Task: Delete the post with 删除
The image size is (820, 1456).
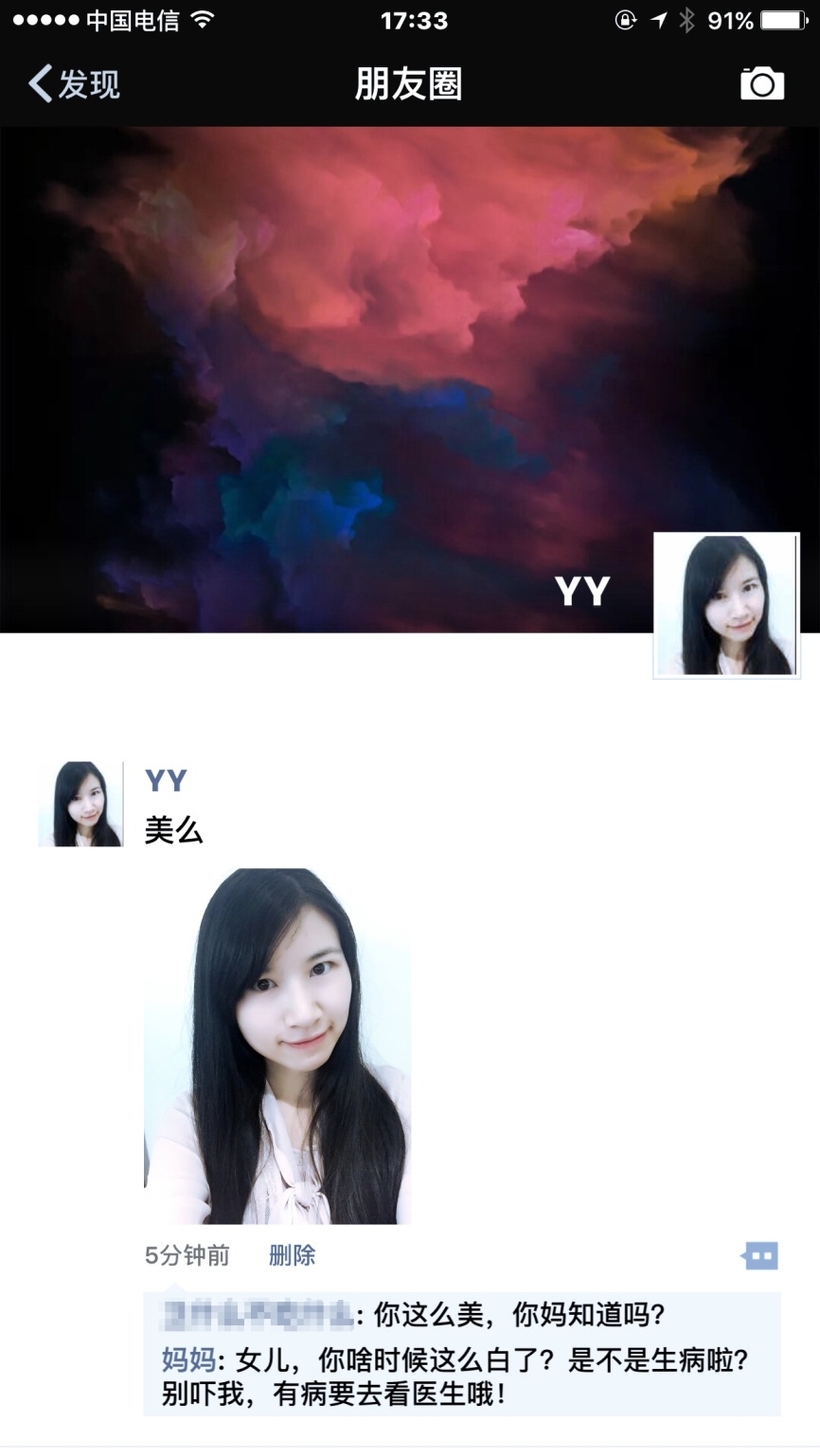Action: click(292, 1256)
